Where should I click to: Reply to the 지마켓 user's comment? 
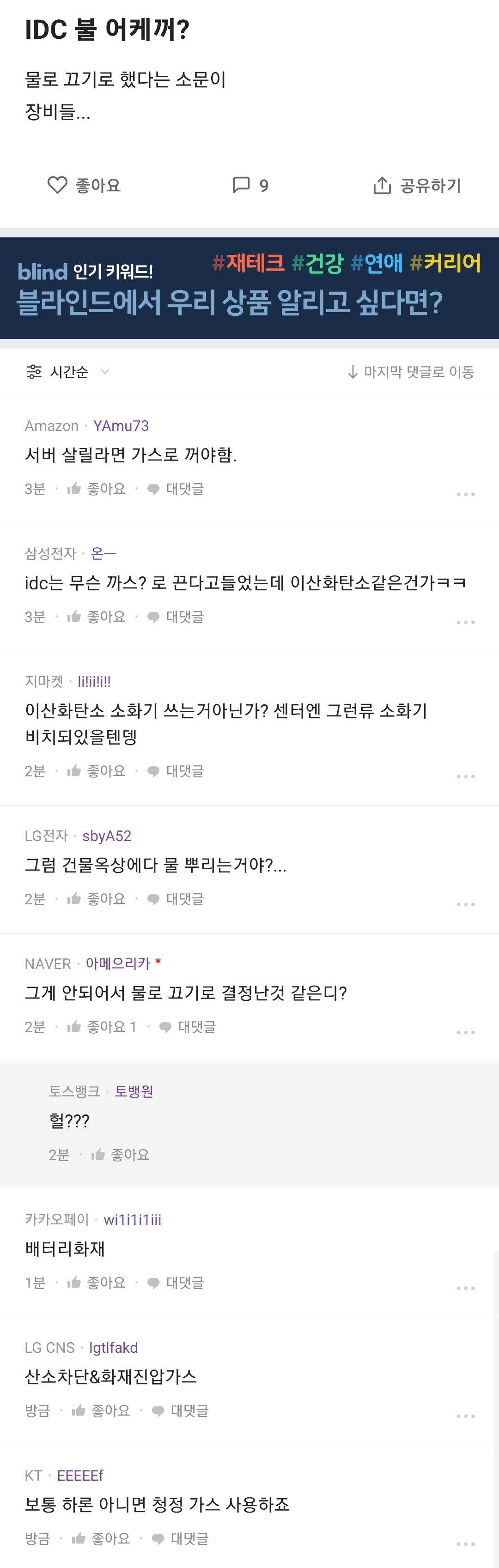[176, 771]
